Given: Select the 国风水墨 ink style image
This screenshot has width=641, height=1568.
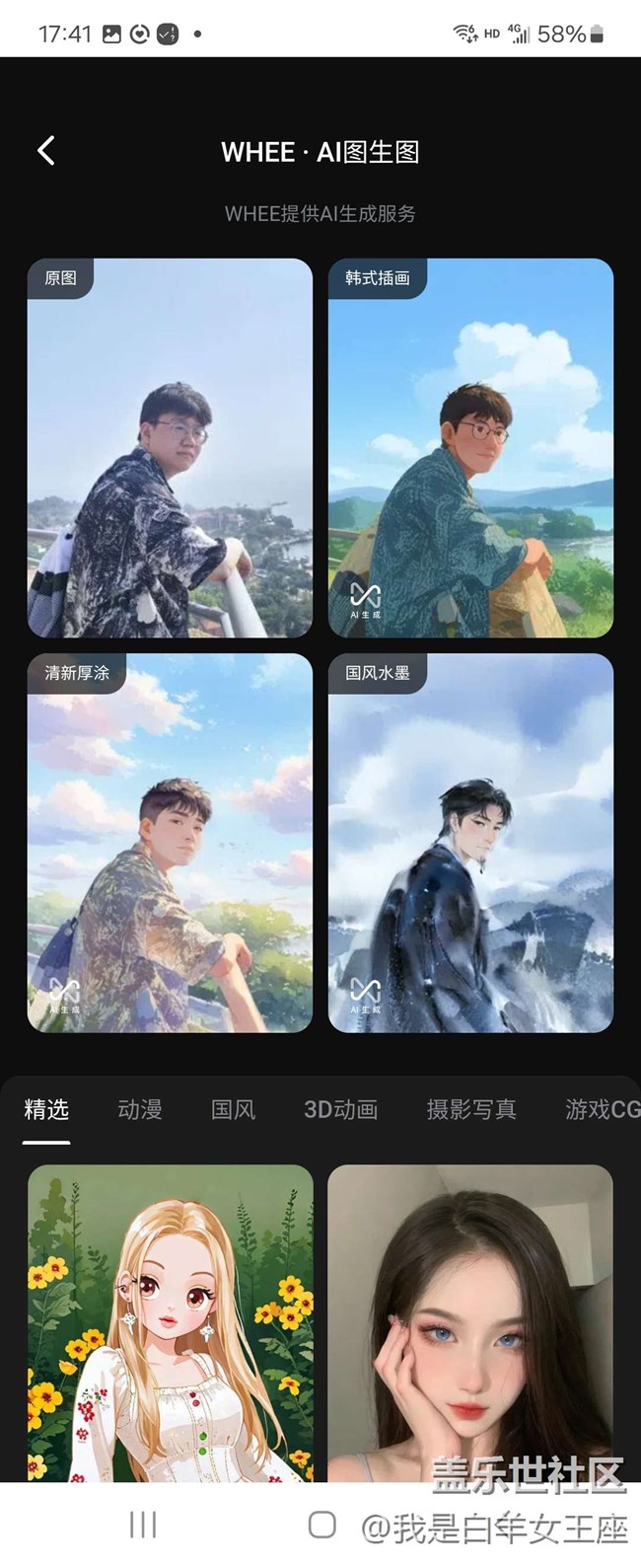Looking at the screenshot, I should point(470,843).
